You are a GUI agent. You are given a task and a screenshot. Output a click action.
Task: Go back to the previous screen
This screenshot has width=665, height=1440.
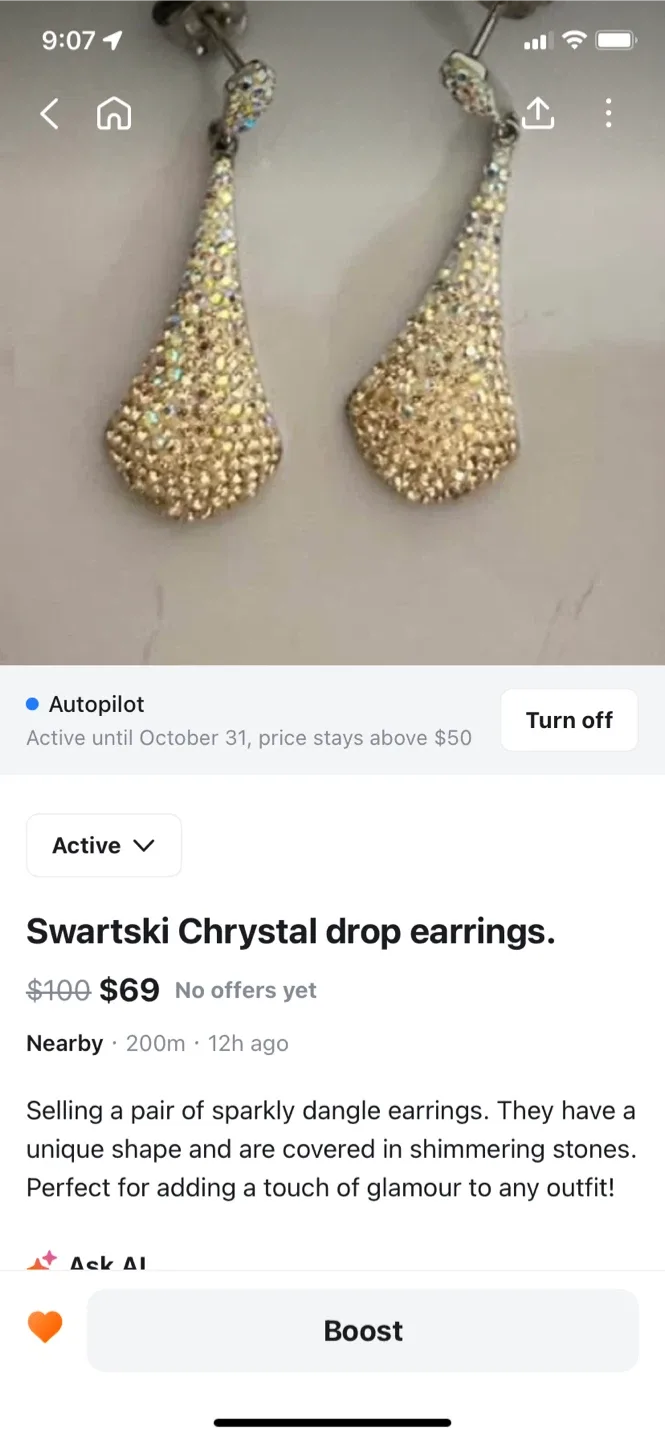(49, 114)
